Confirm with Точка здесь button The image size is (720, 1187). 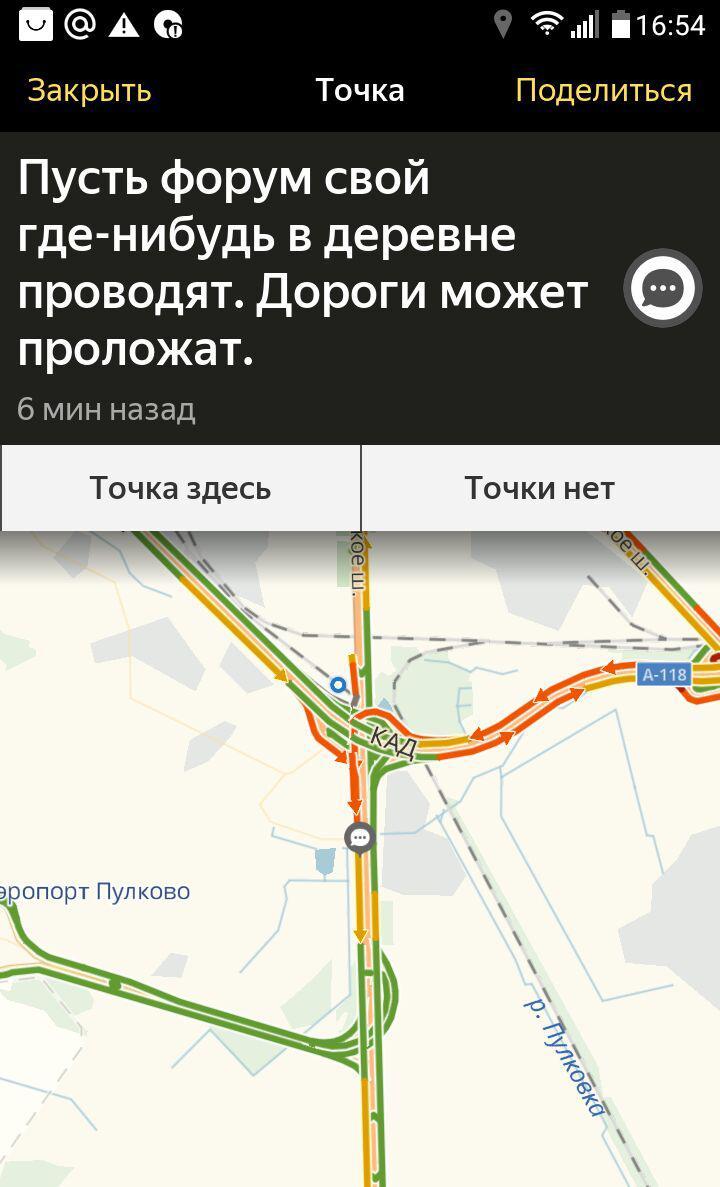pos(181,488)
